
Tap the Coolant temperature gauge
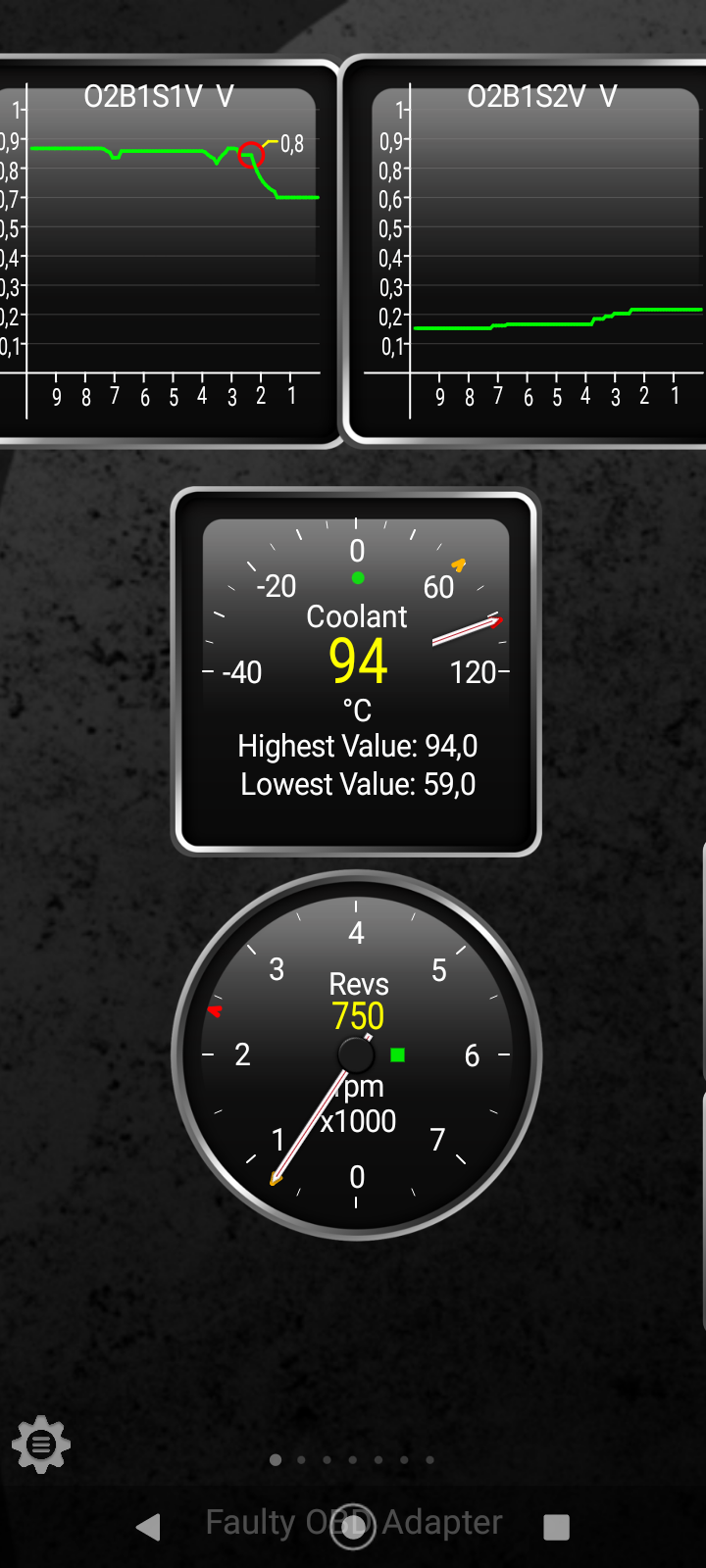(356, 671)
